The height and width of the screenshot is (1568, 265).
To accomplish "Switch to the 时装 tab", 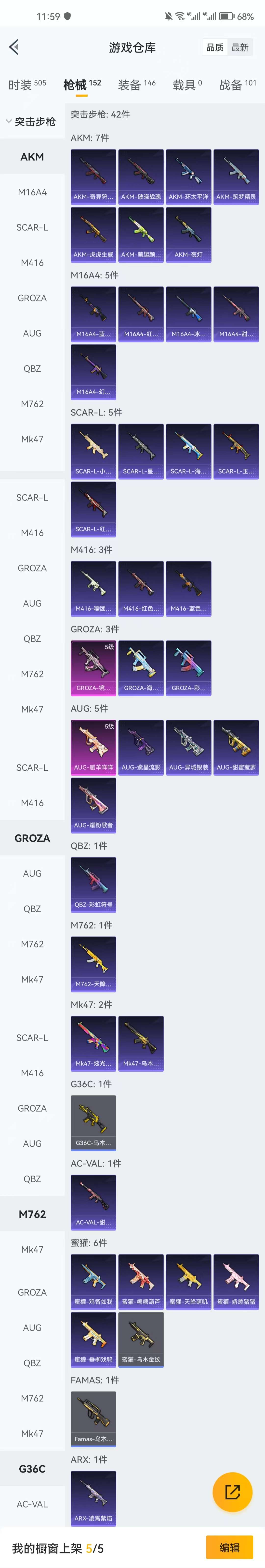I will [x=27, y=85].
